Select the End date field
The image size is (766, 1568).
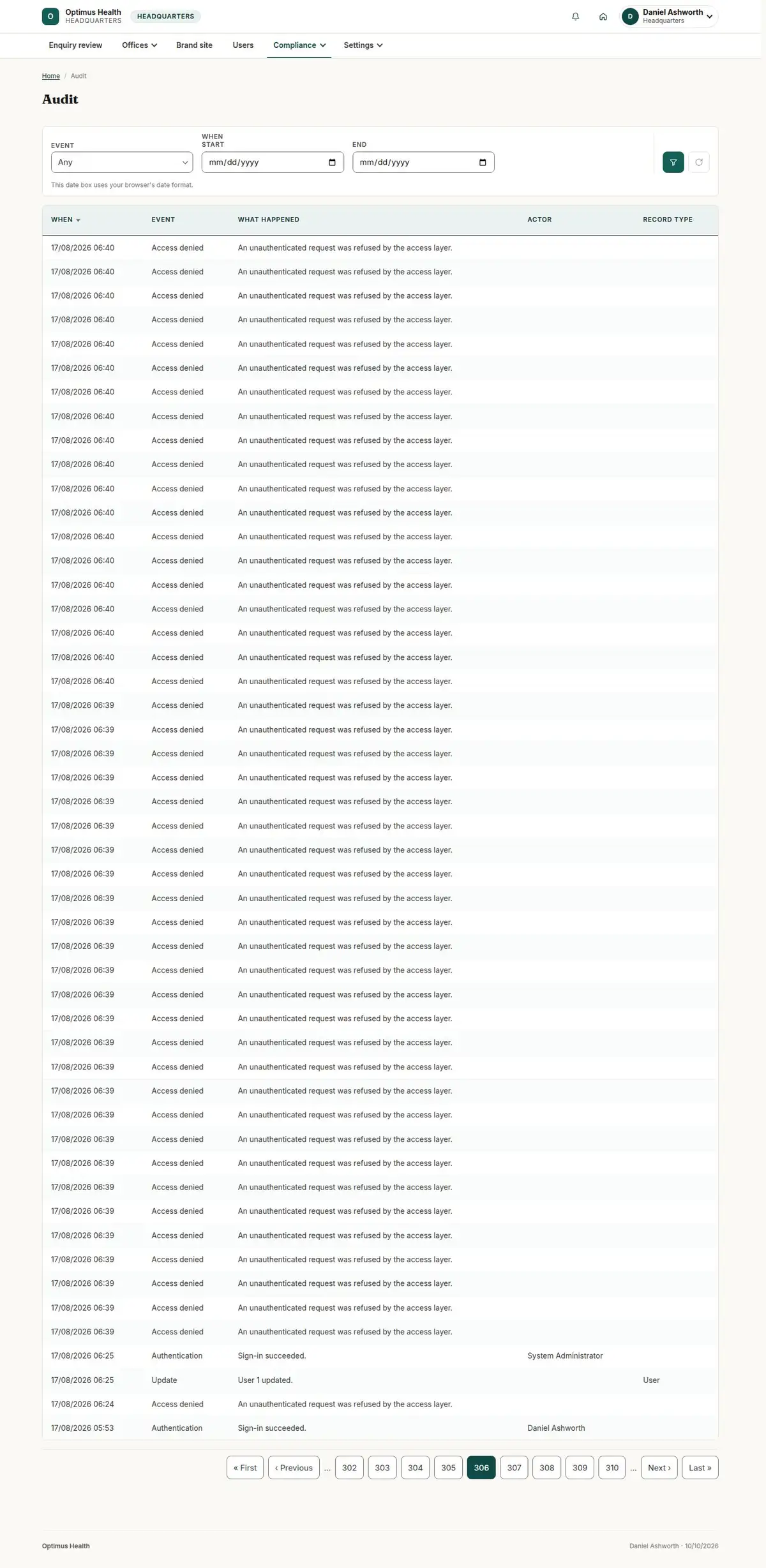[423, 162]
